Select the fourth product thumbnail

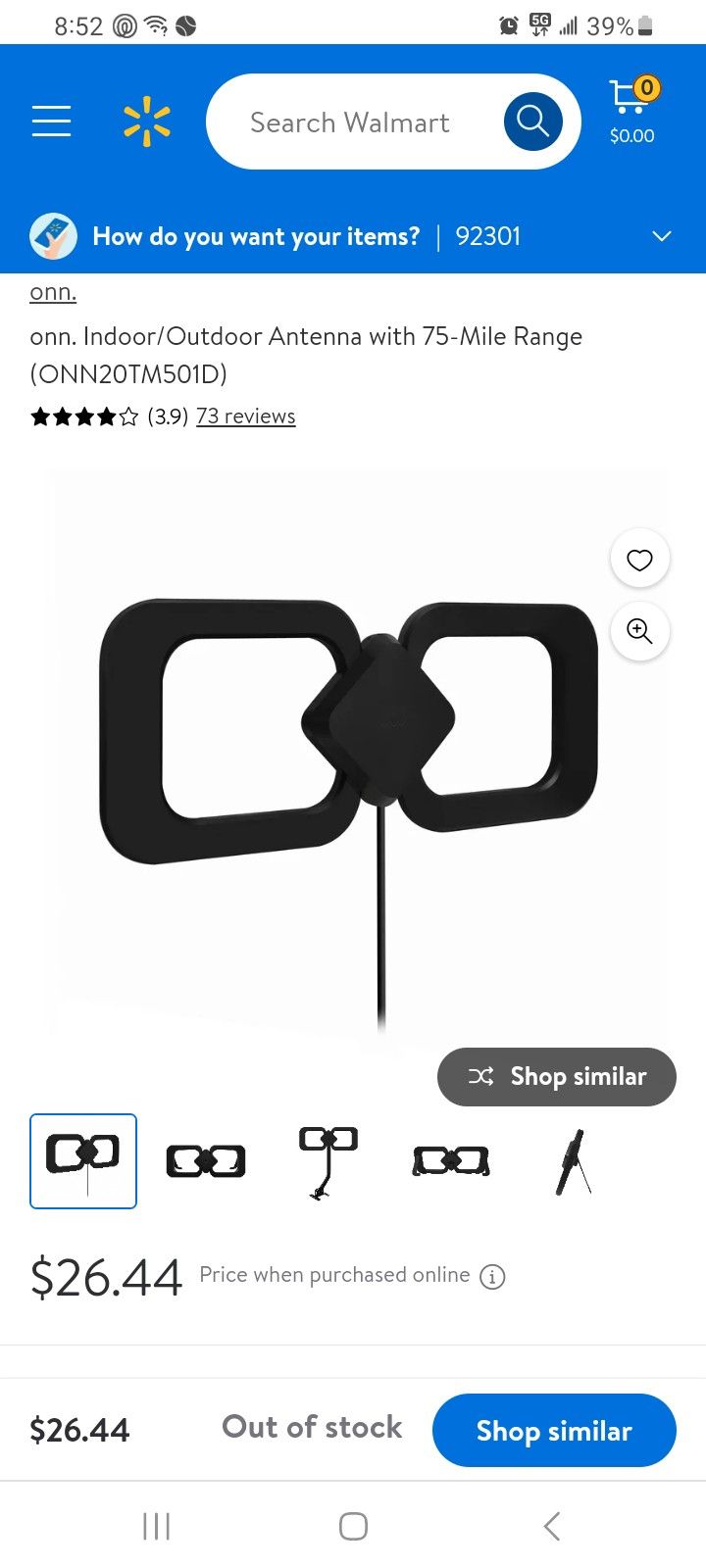[451, 1161]
